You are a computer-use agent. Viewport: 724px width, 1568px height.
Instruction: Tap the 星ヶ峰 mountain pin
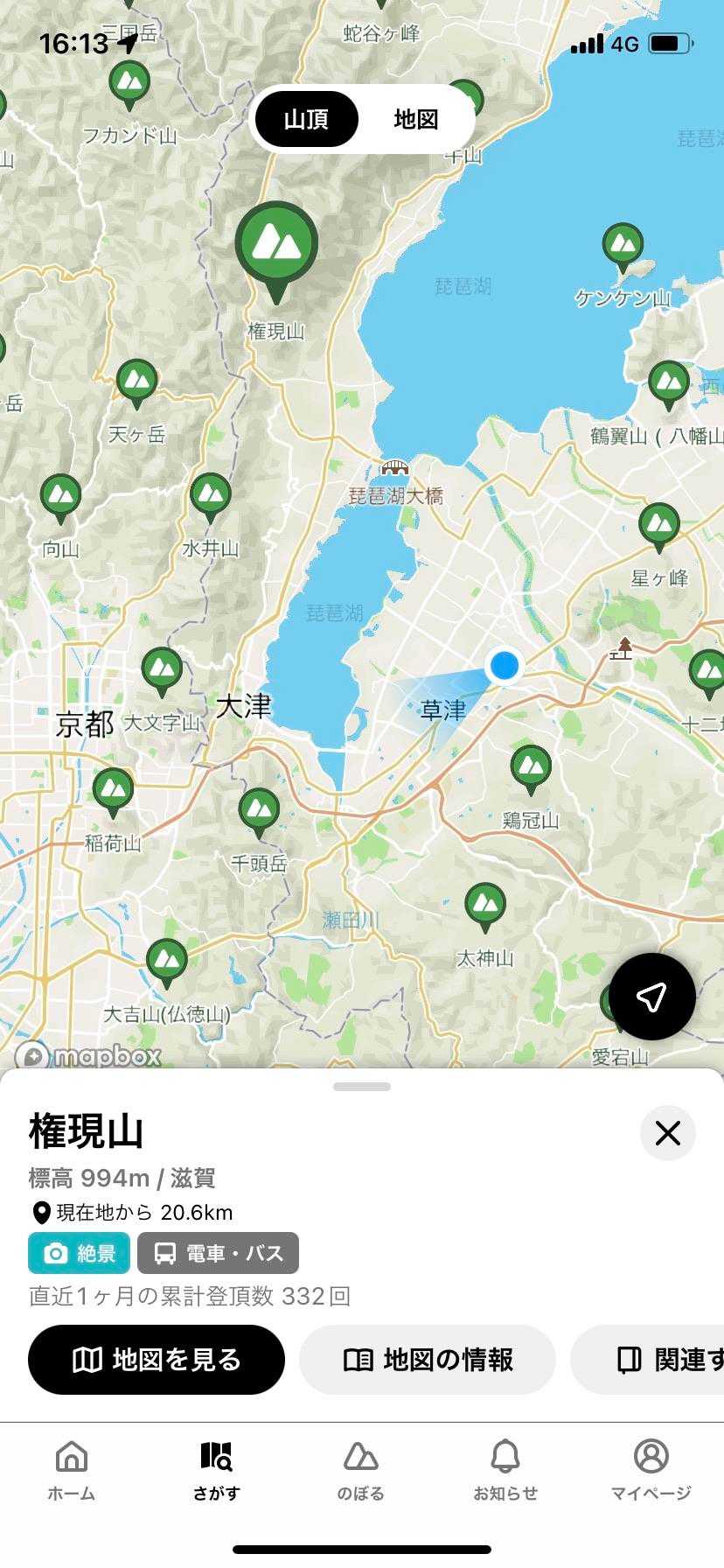[658, 526]
